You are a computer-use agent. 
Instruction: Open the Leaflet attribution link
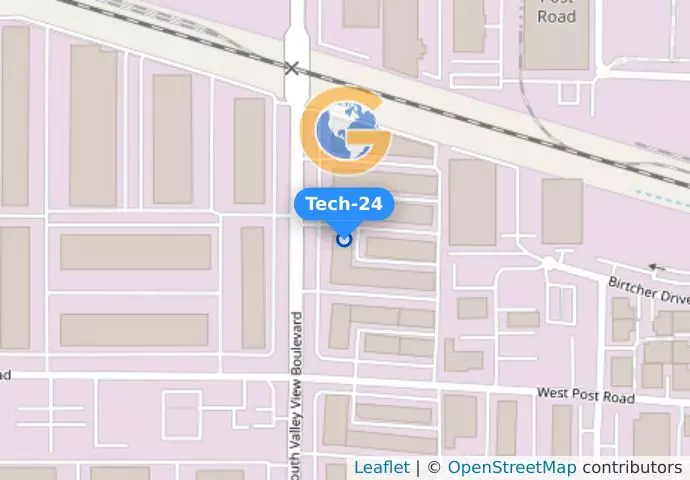[381, 467]
